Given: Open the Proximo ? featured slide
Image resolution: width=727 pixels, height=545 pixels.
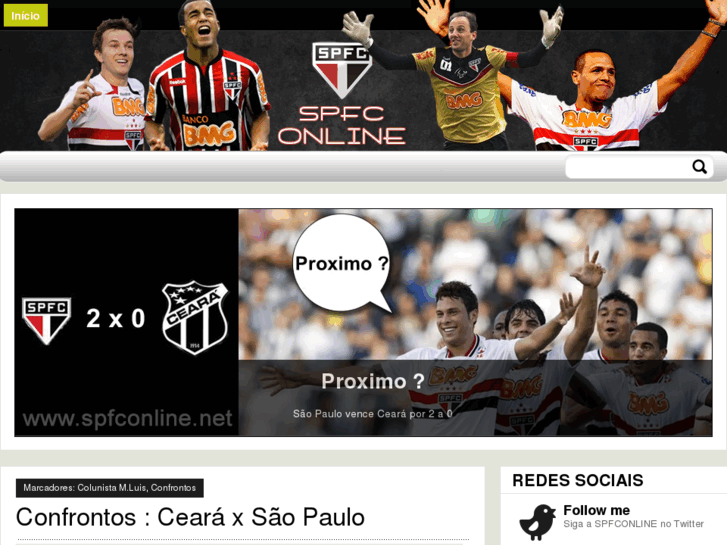Looking at the screenshot, I should (x=372, y=381).
